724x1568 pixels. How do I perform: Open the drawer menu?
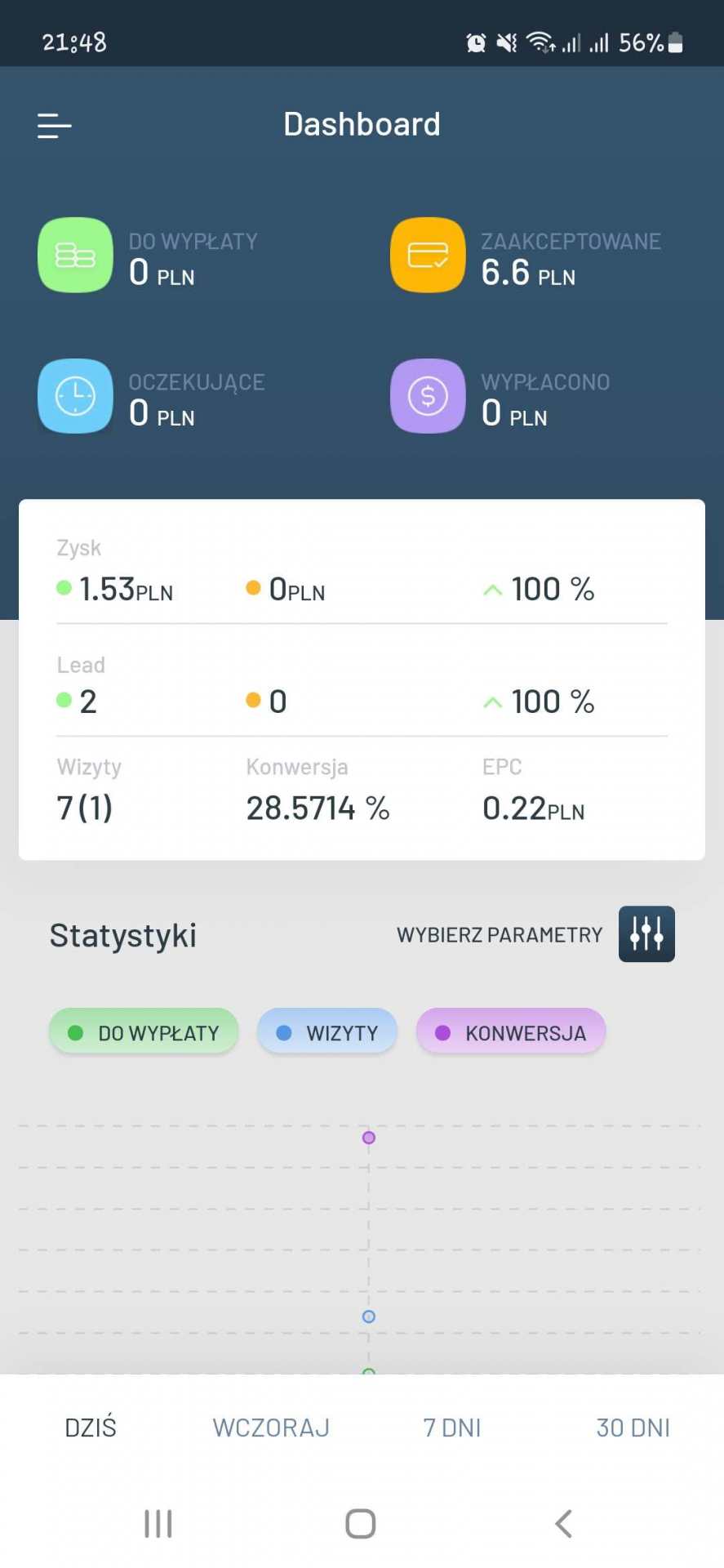55,126
